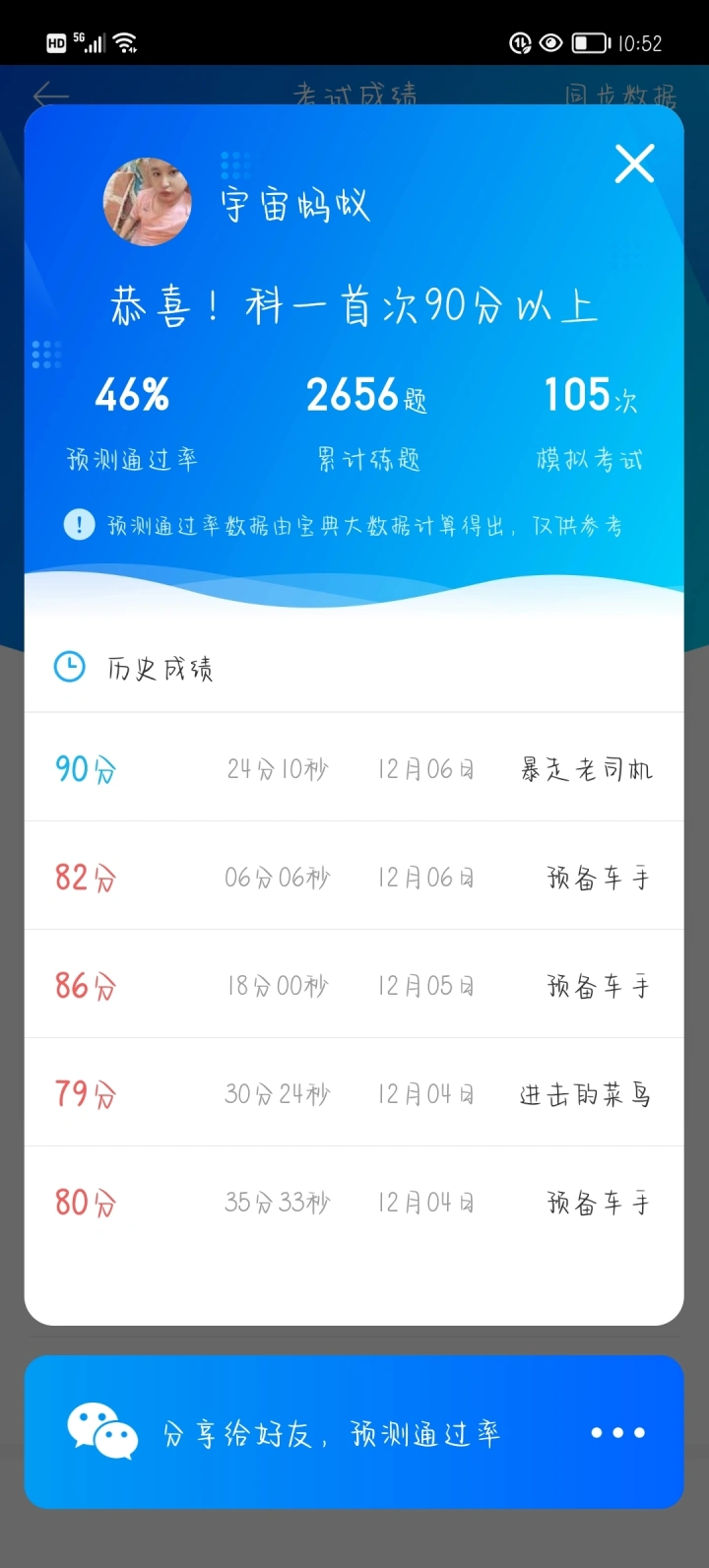The width and height of the screenshot is (709, 1568).
Task: Close the score summary dialog
Action: (x=634, y=163)
